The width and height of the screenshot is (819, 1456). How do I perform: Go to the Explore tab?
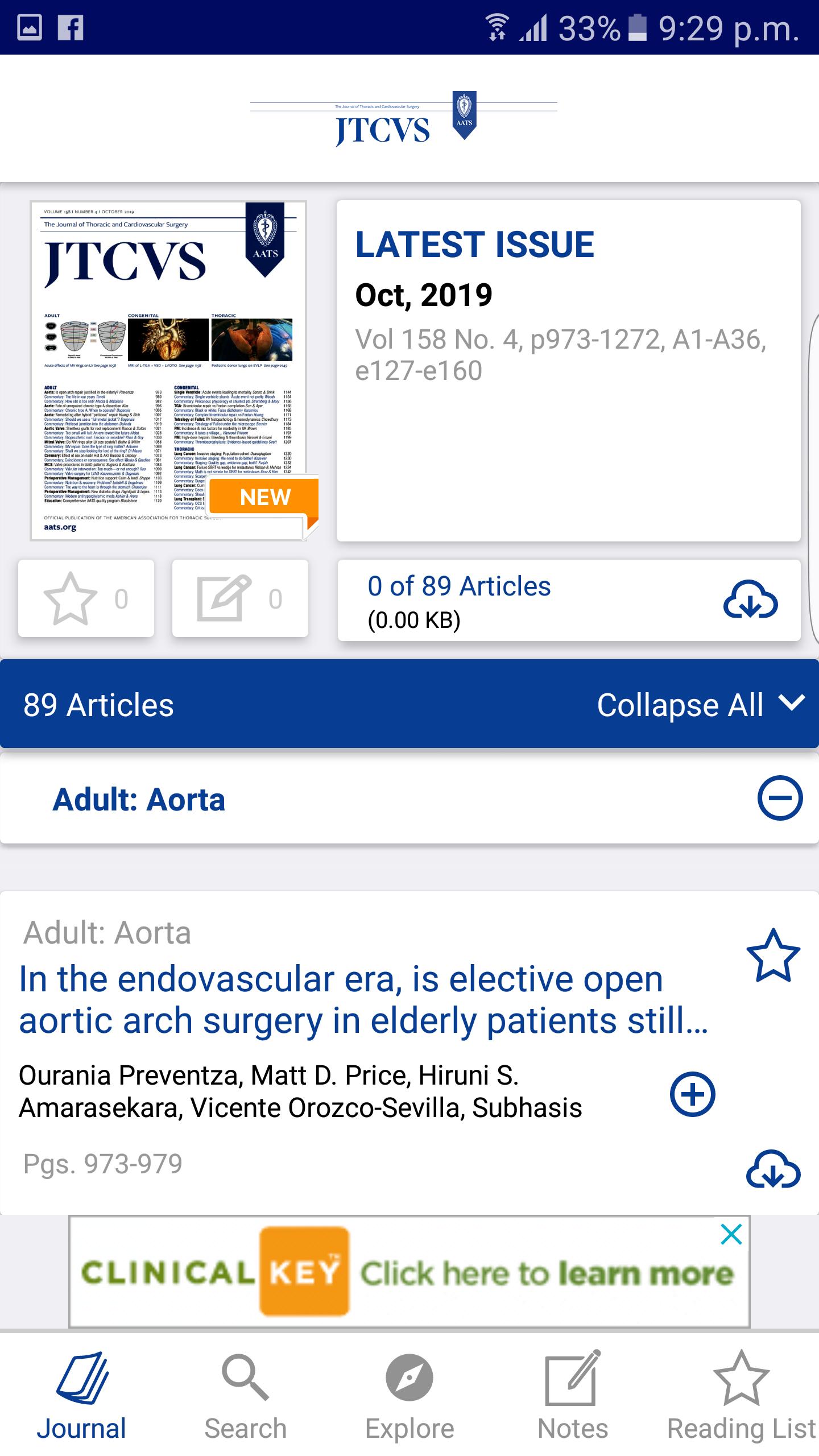(409, 1396)
